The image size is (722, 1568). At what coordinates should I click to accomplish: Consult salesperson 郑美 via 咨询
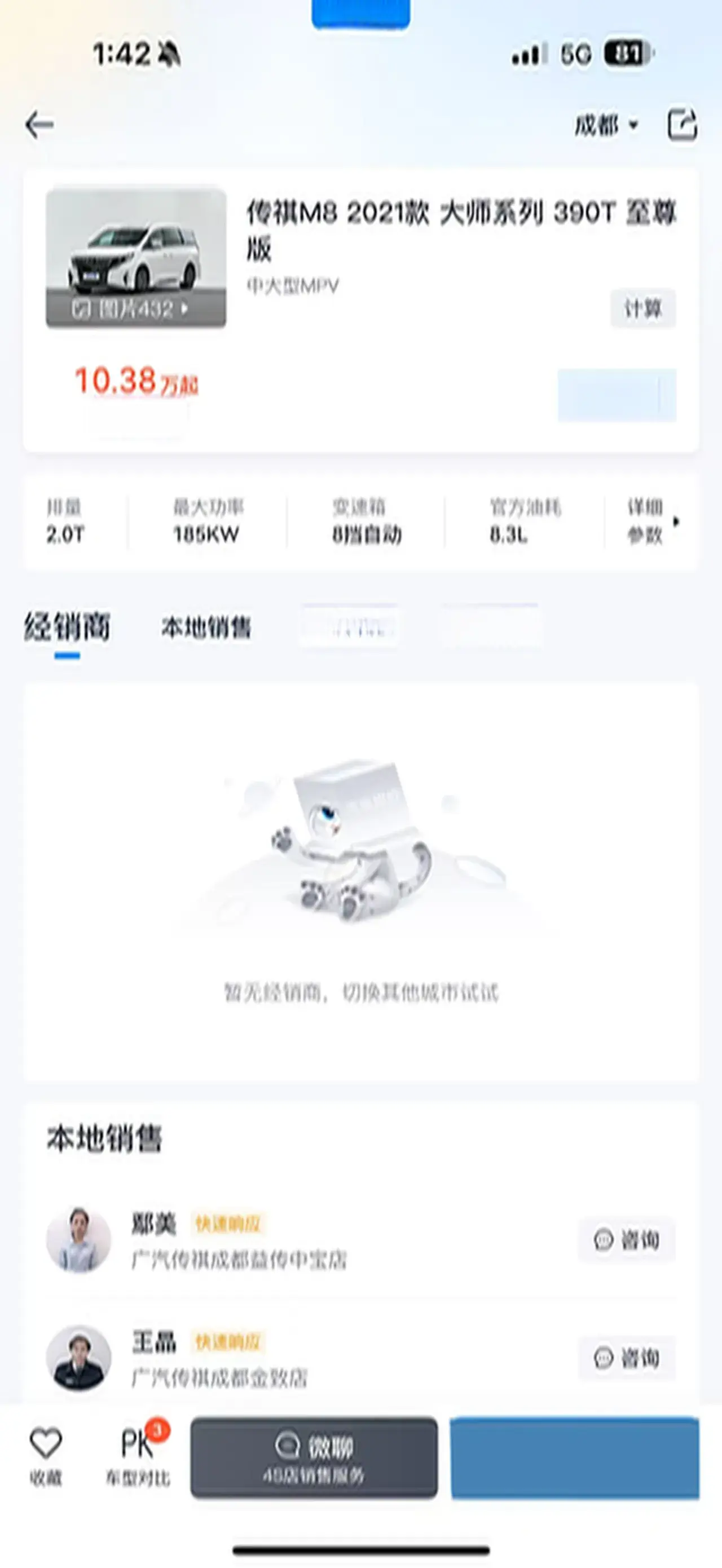627,1239
